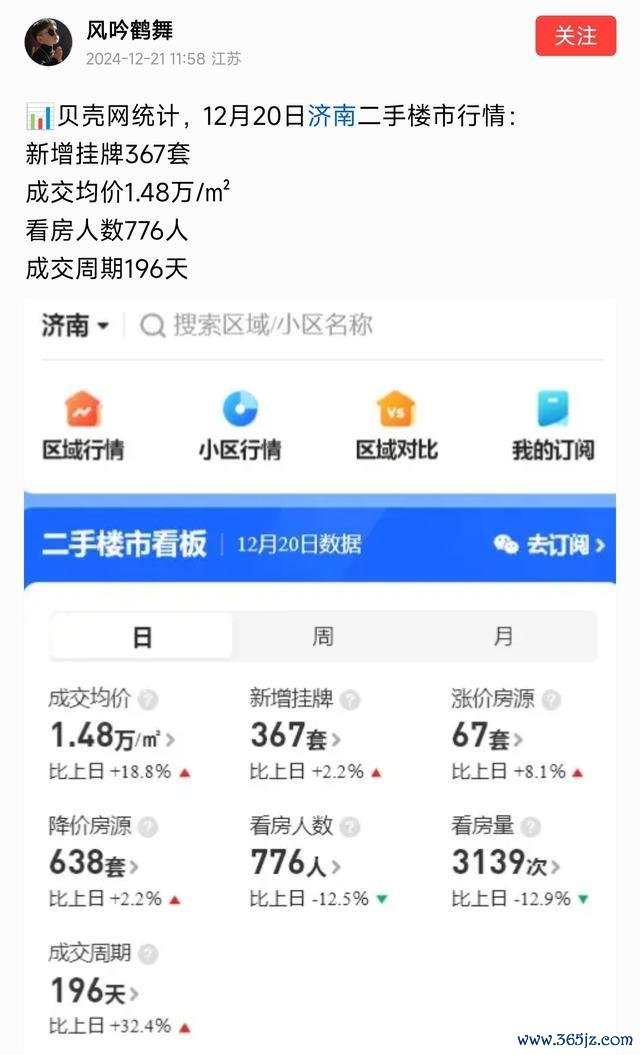
Task: Follow the user 风吟鹤舞
Action: pos(575,37)
